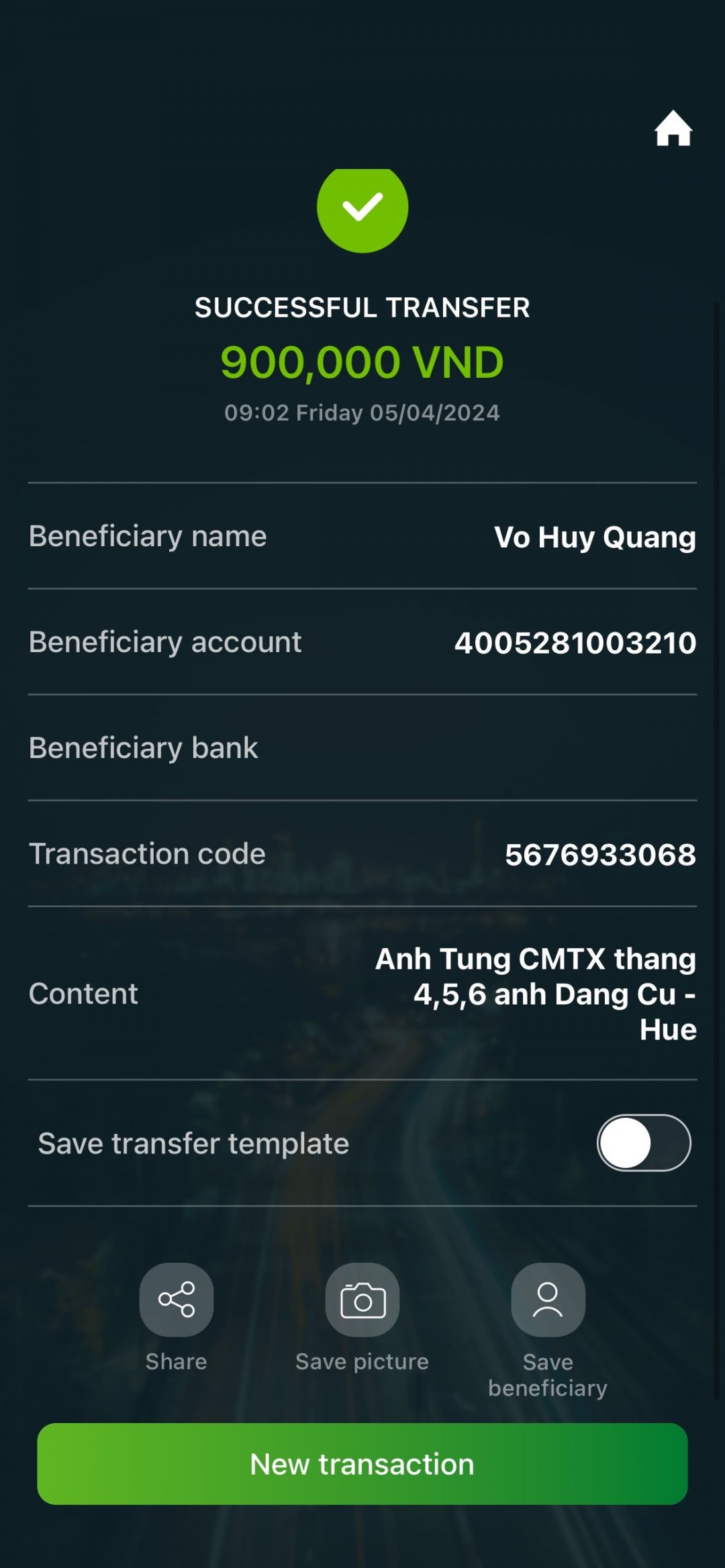Screen dimensions: 725x1568
Task: Go to the home screen icon
Action: pos(673,129)
